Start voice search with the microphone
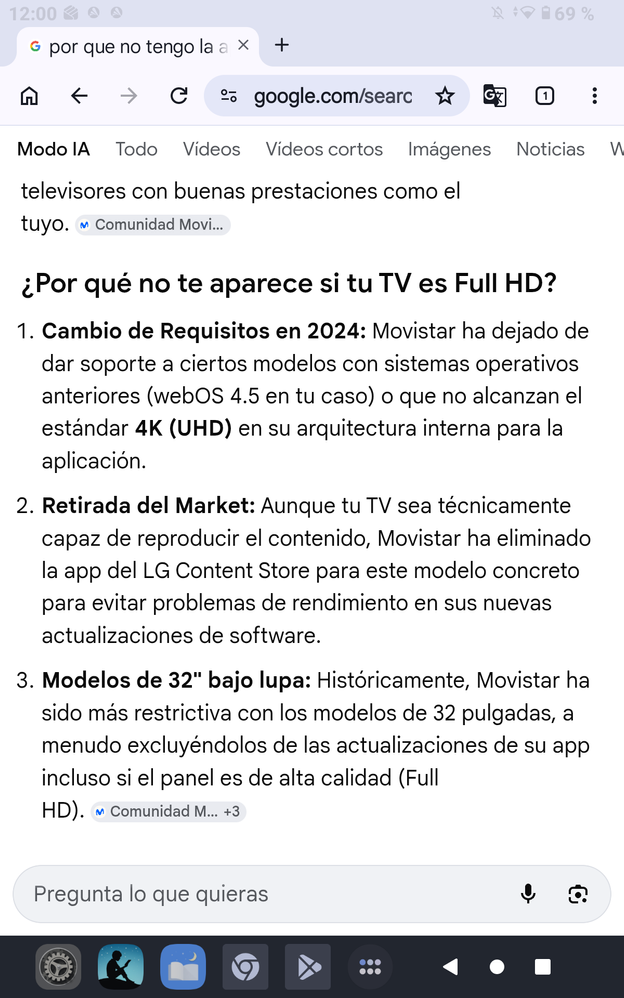This screenshot has width=624, height=998. click(x=528, y=894)
